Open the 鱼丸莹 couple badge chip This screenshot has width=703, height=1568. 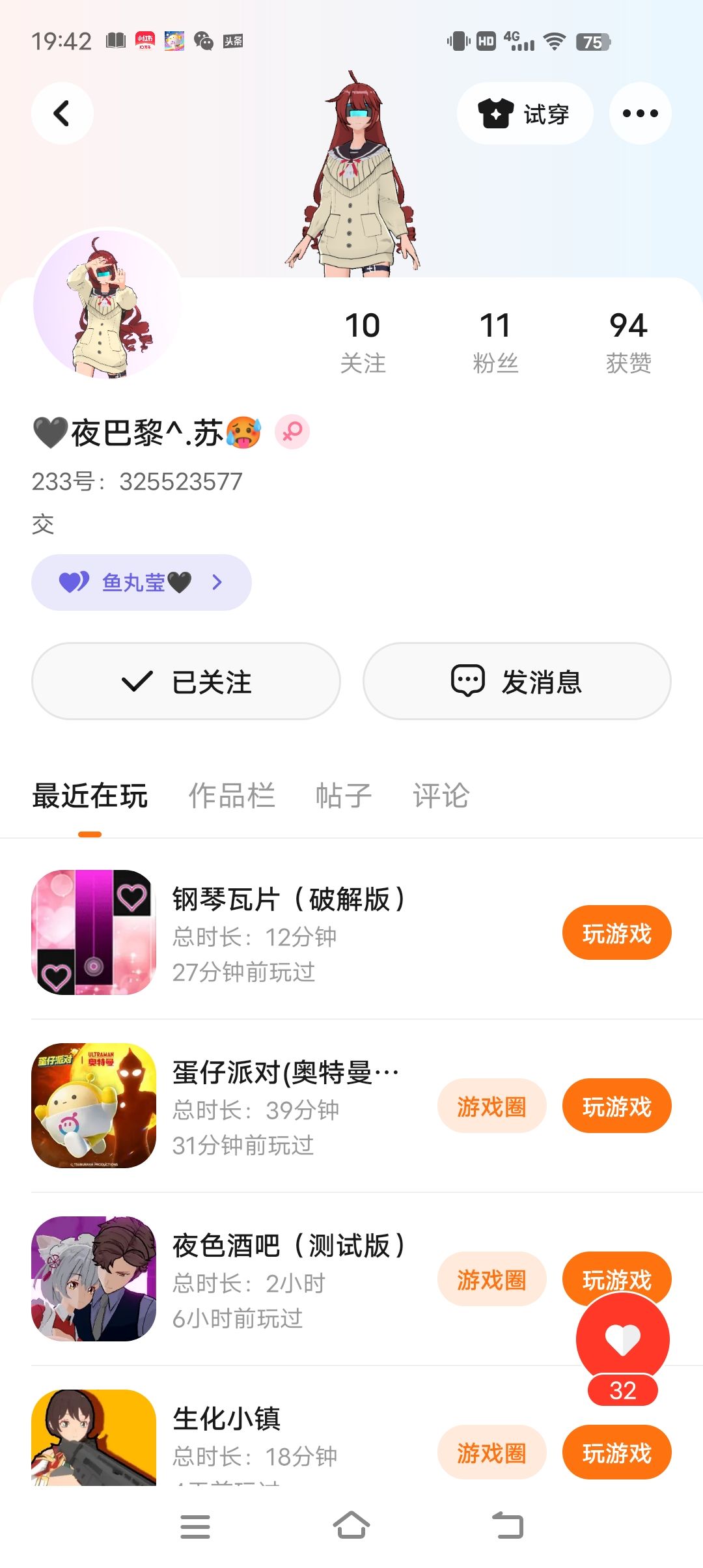coord(141,582)
